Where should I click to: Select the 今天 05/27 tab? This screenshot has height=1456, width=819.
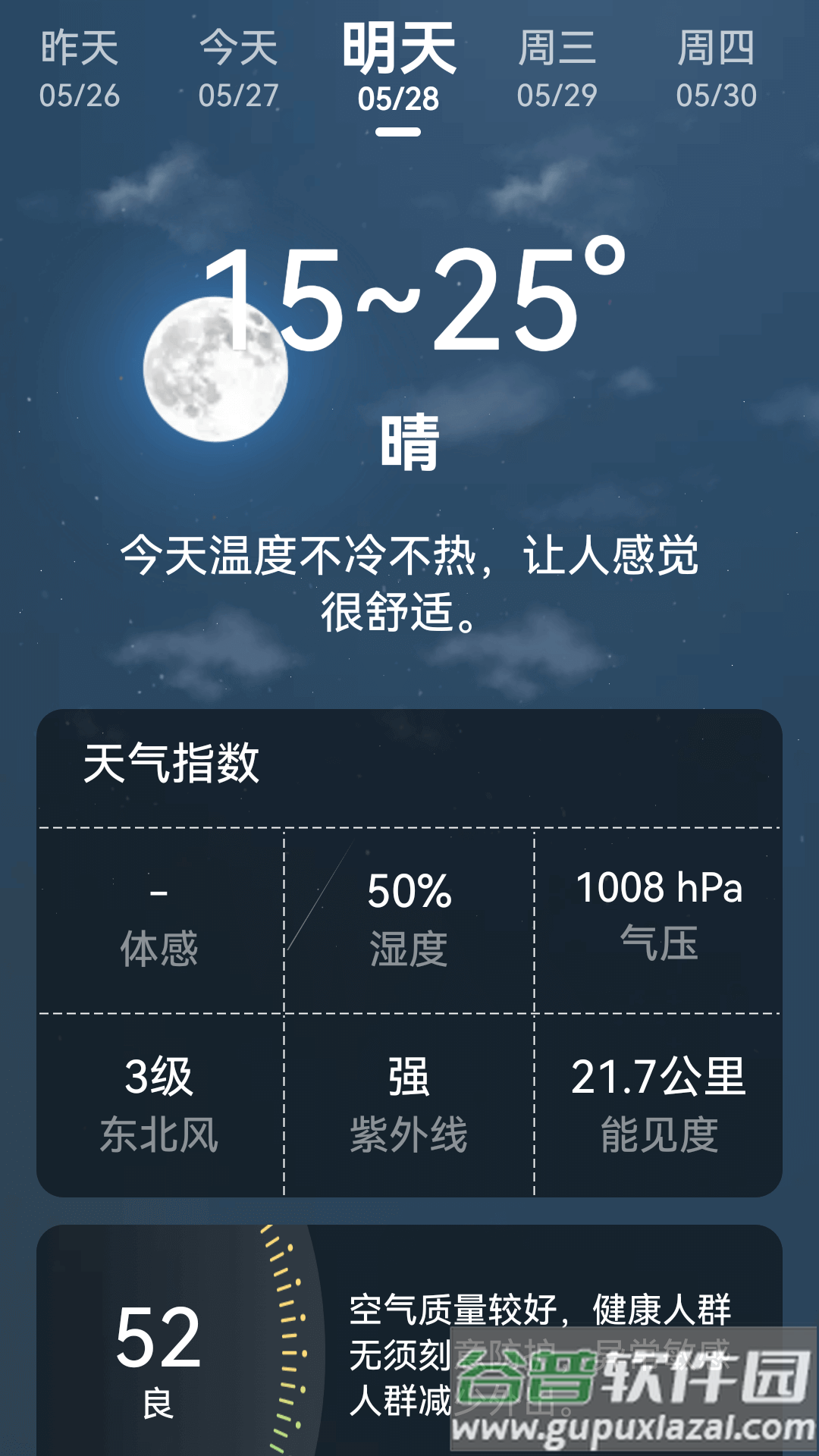pos(239,70)
